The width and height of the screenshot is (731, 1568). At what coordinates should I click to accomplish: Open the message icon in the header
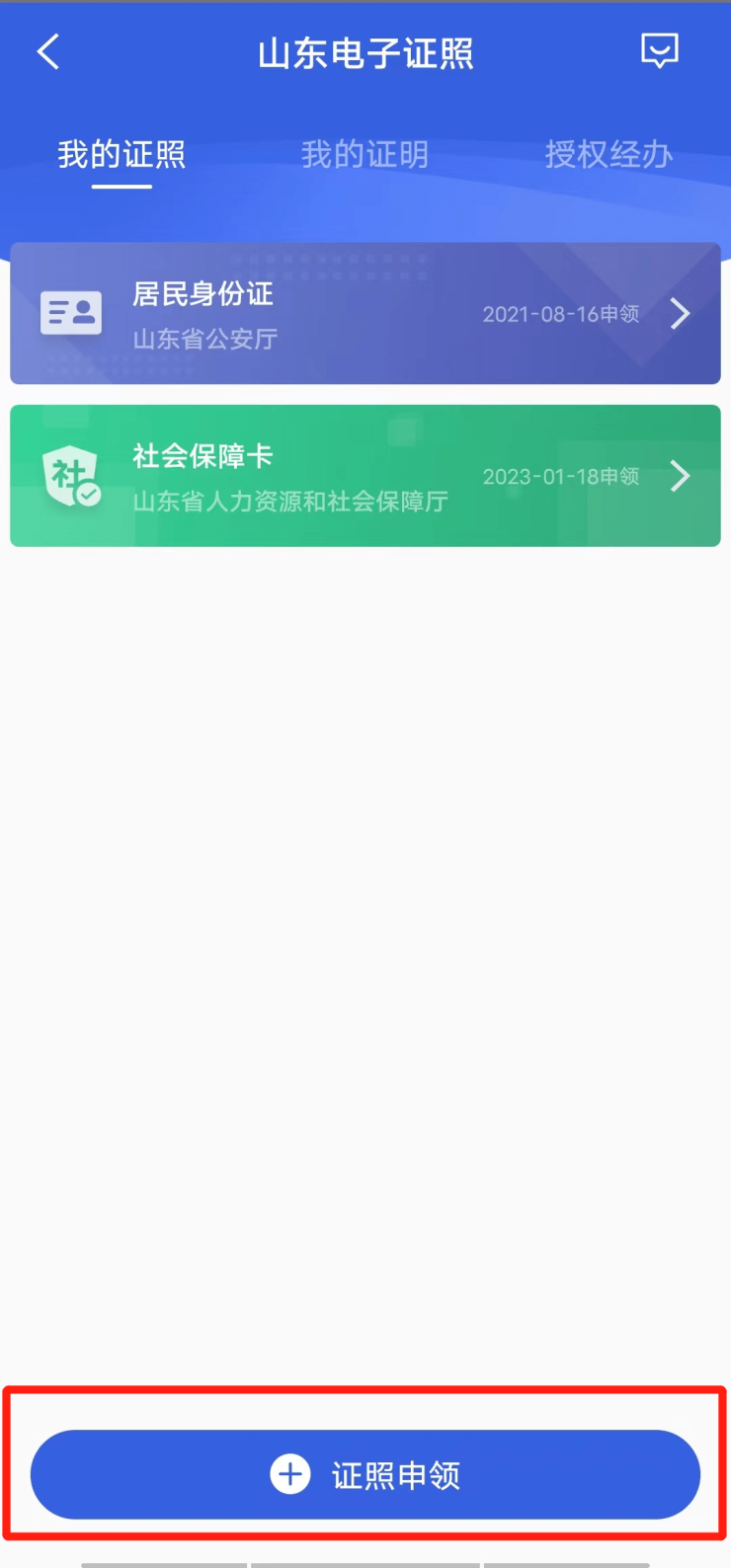659,50
